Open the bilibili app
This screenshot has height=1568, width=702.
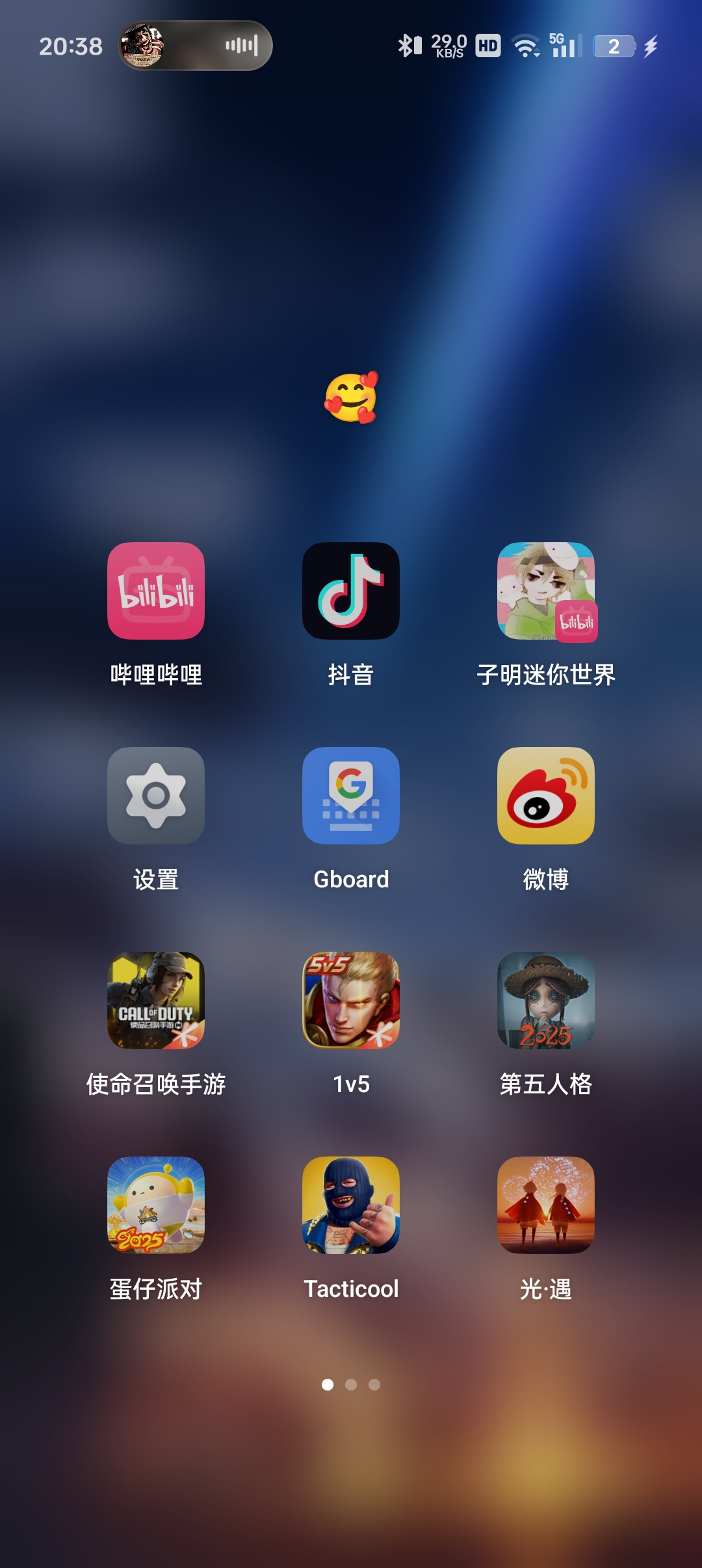156,593
